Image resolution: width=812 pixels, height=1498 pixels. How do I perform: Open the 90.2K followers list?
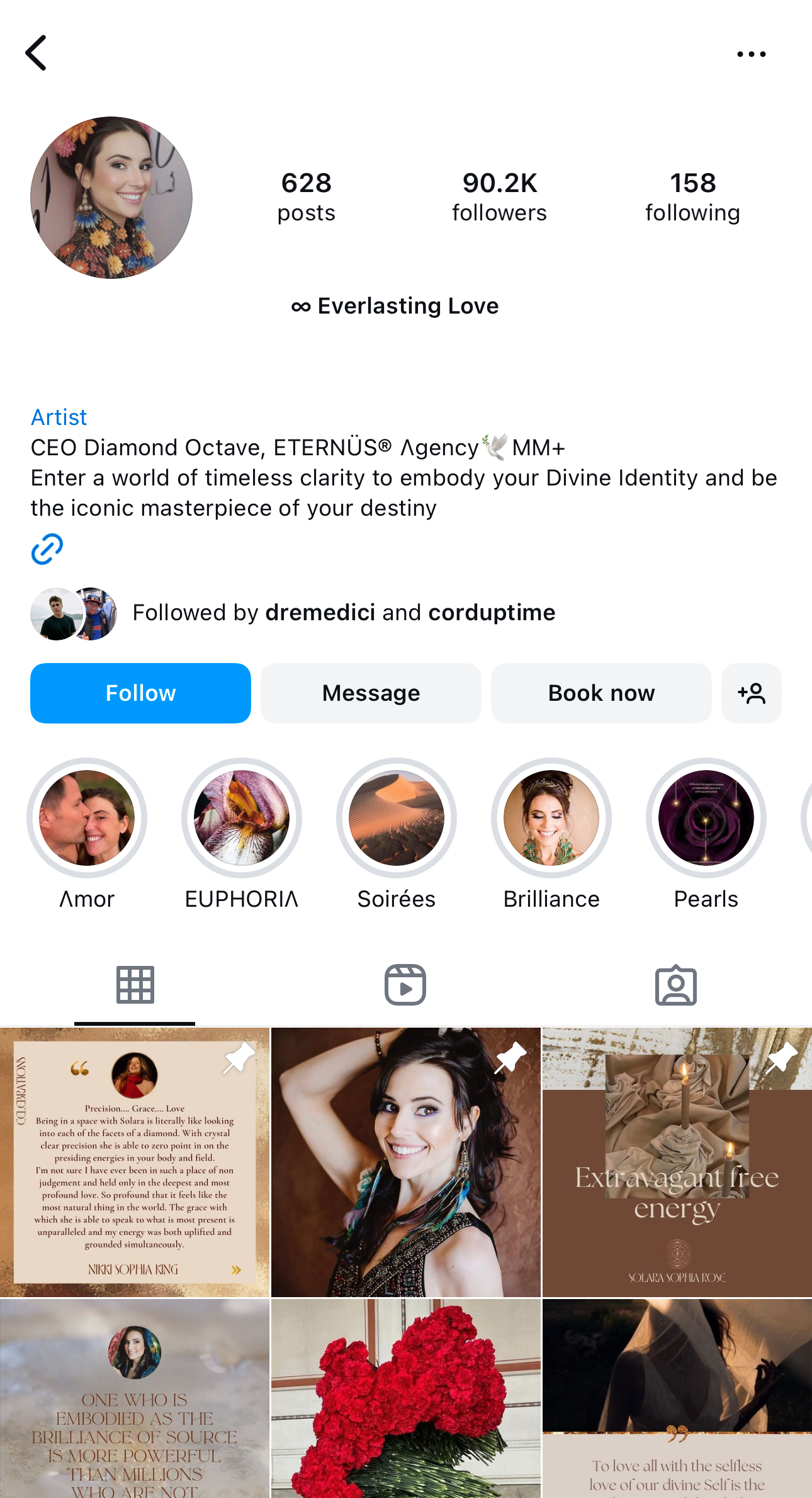pyautogui.click(x=499, y=196)
